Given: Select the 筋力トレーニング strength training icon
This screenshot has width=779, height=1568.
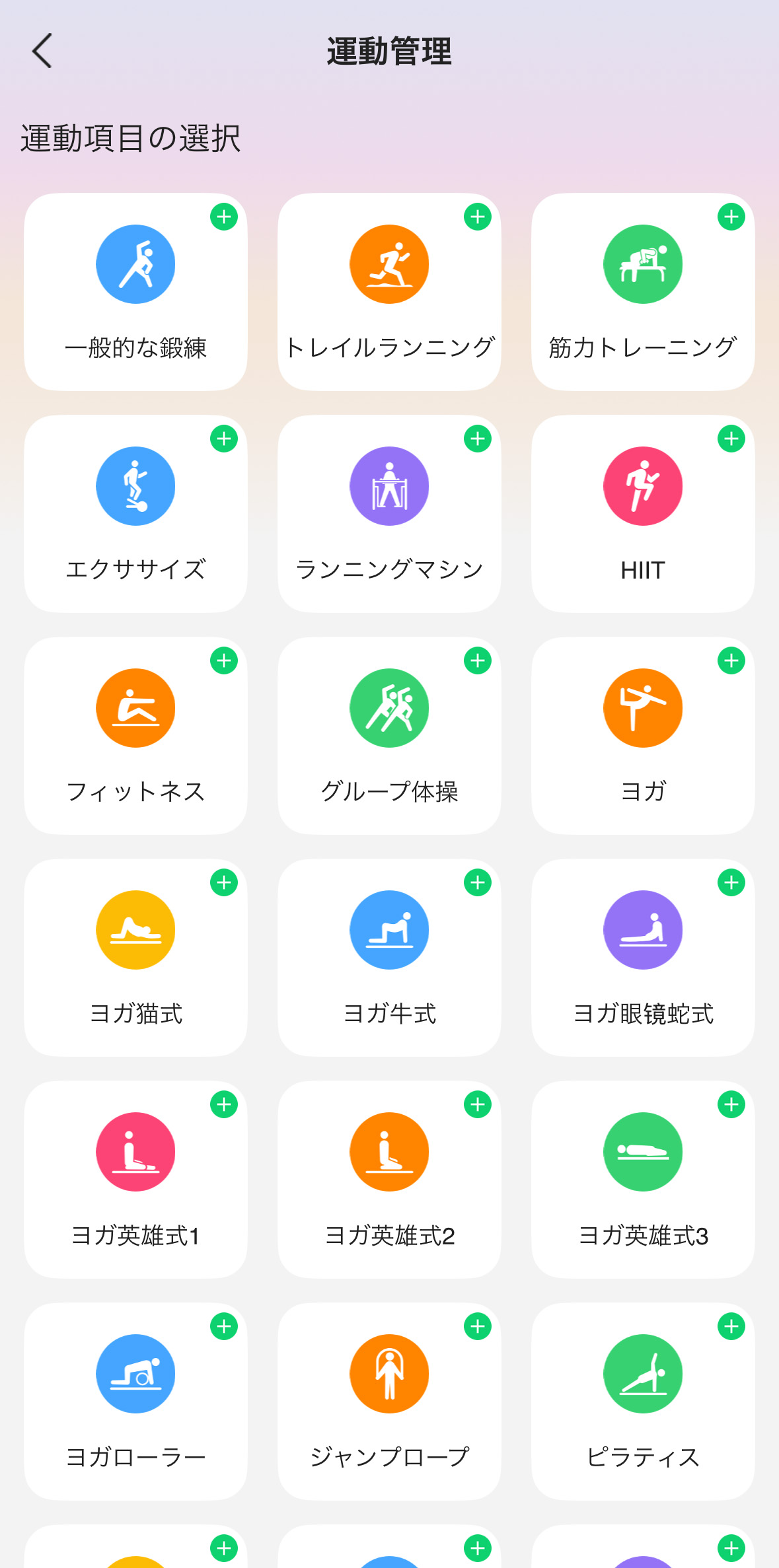Looking at the screenshot, I should (643, 263).
